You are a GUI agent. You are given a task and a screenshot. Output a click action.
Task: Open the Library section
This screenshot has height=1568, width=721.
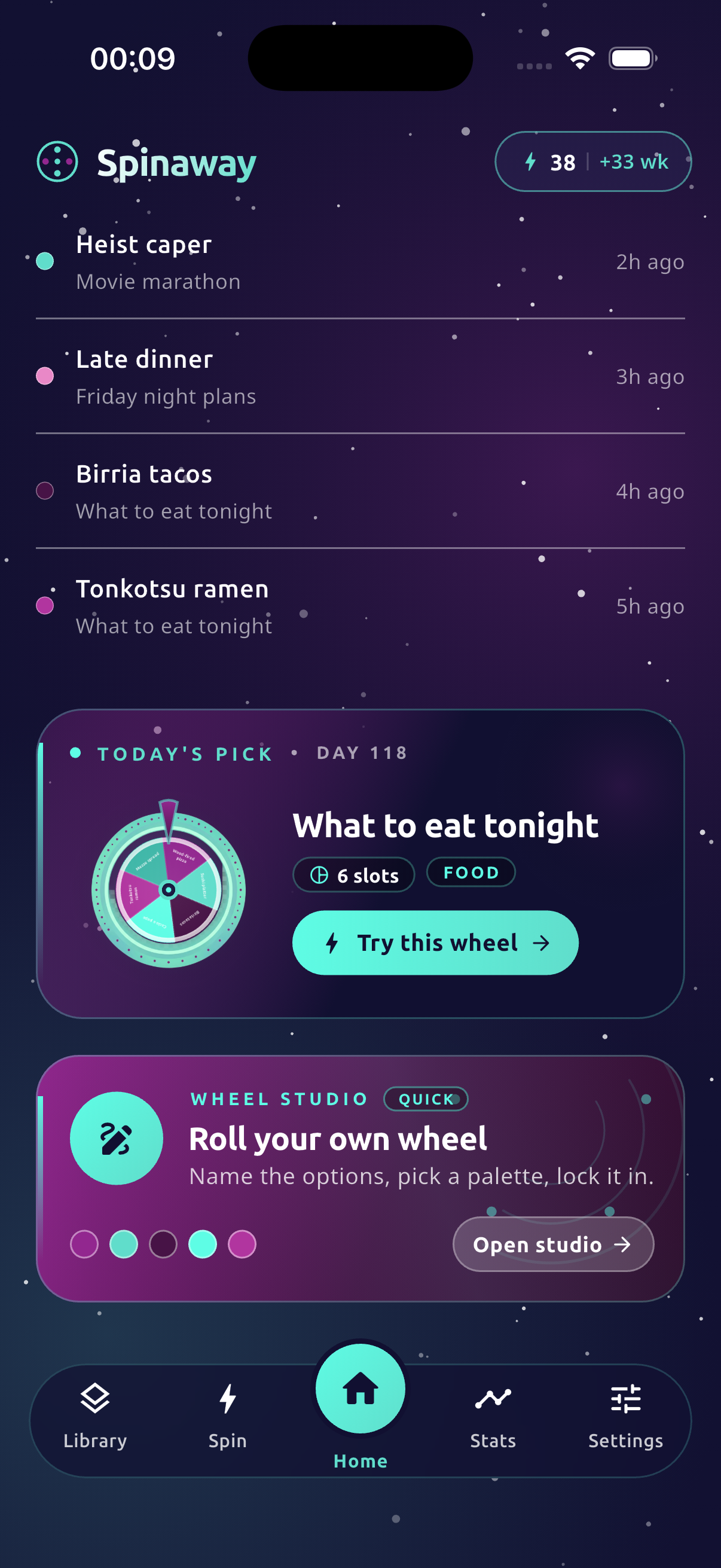[x=95, y=1418]
